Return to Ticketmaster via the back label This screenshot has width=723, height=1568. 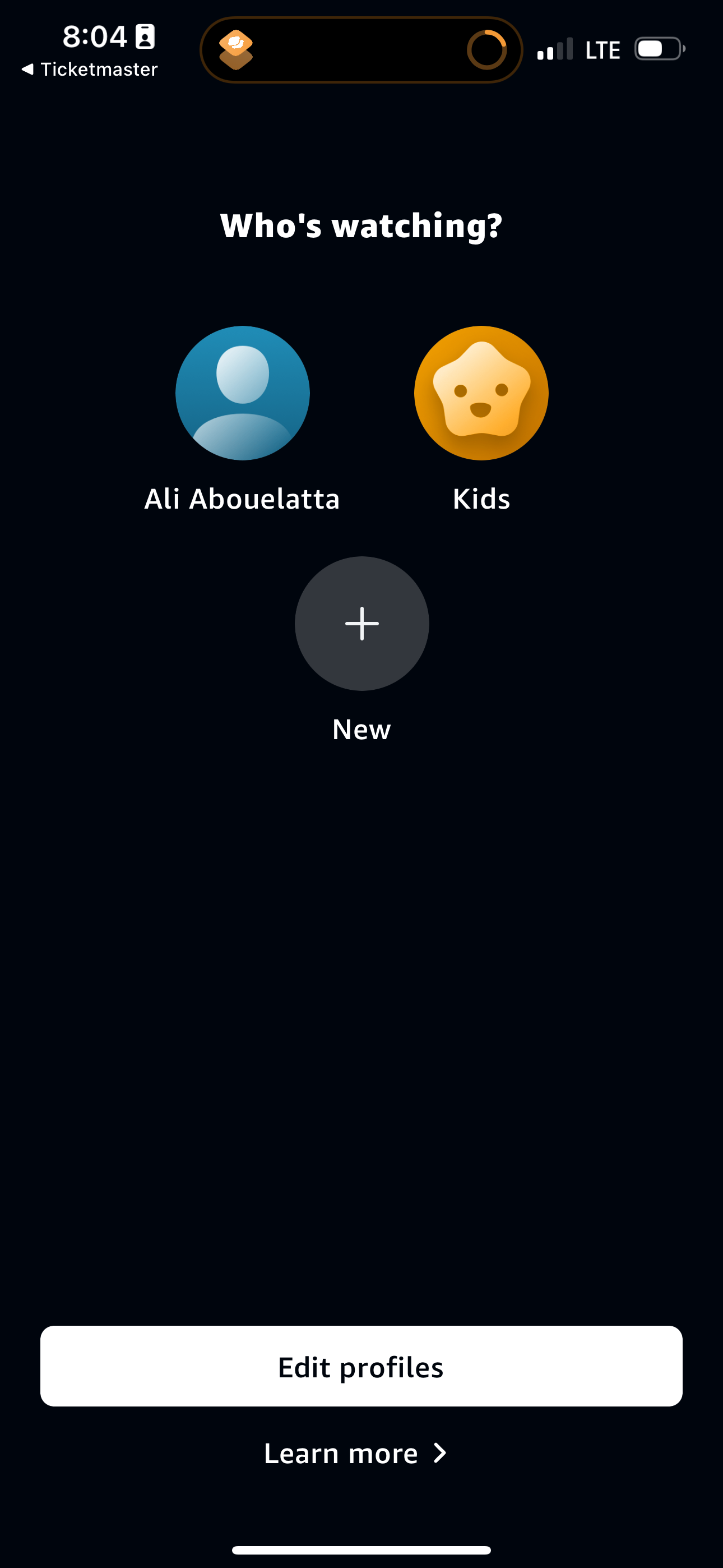(89, 69)
